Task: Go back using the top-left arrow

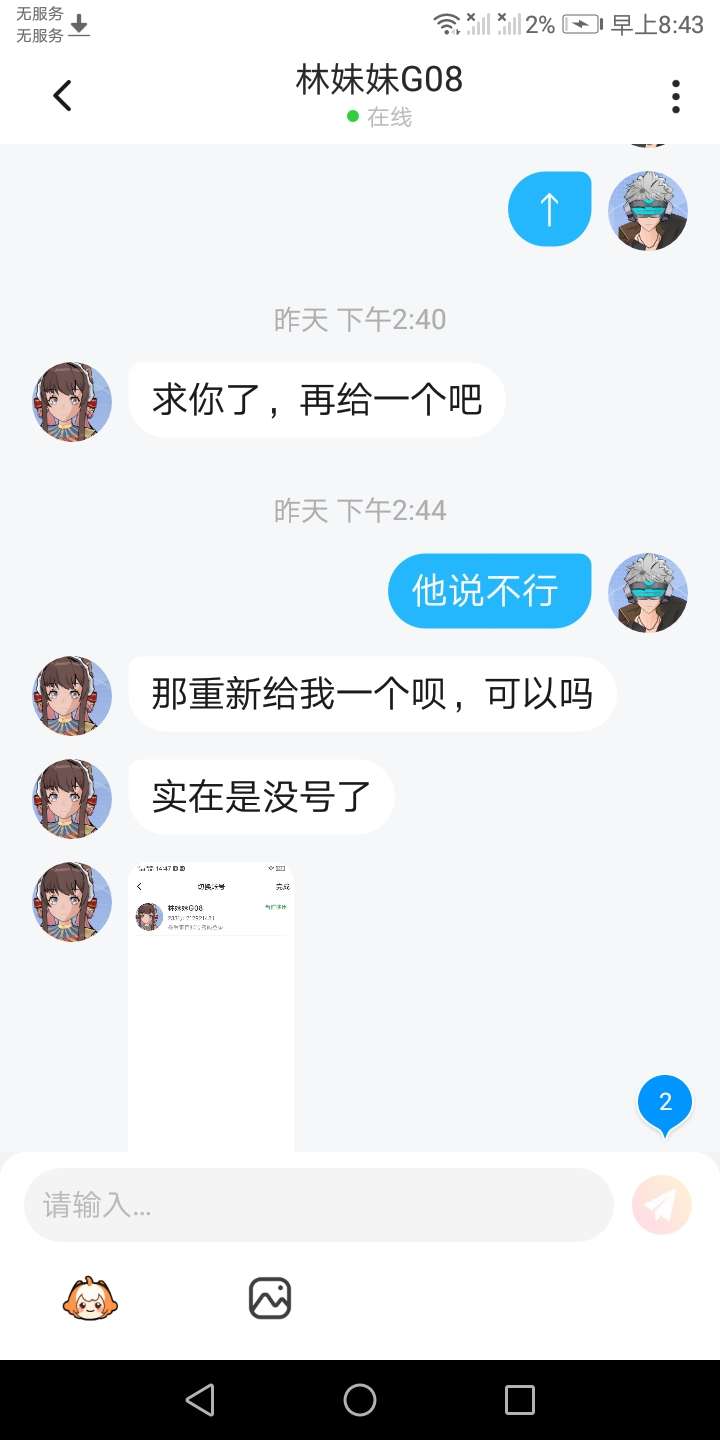Action: tap(62, 96)
